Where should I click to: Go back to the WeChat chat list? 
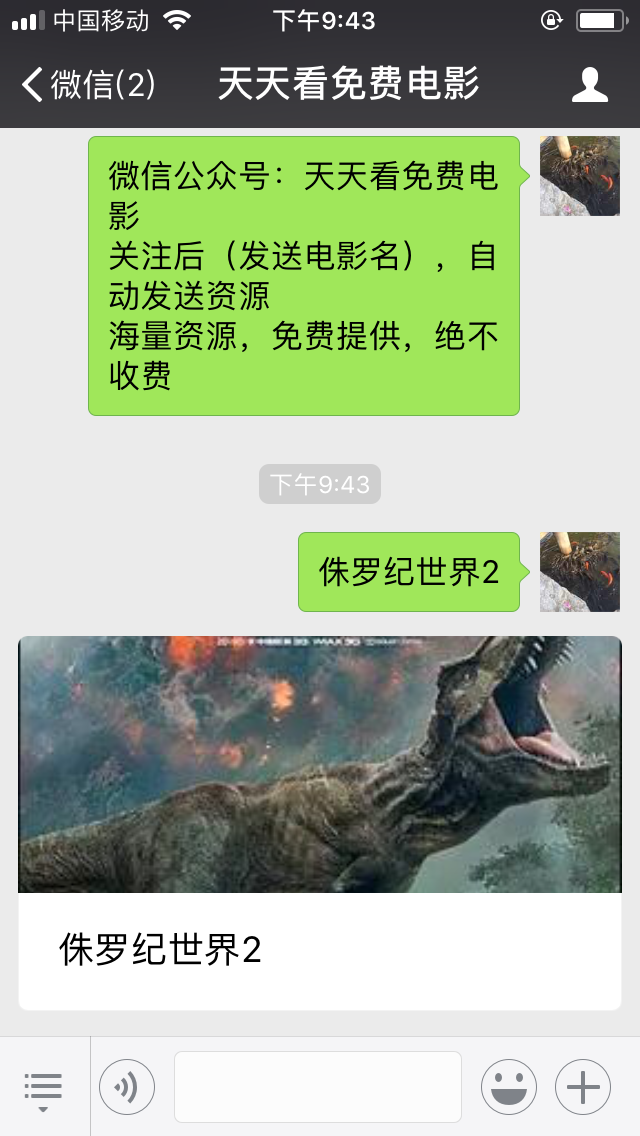88,85
